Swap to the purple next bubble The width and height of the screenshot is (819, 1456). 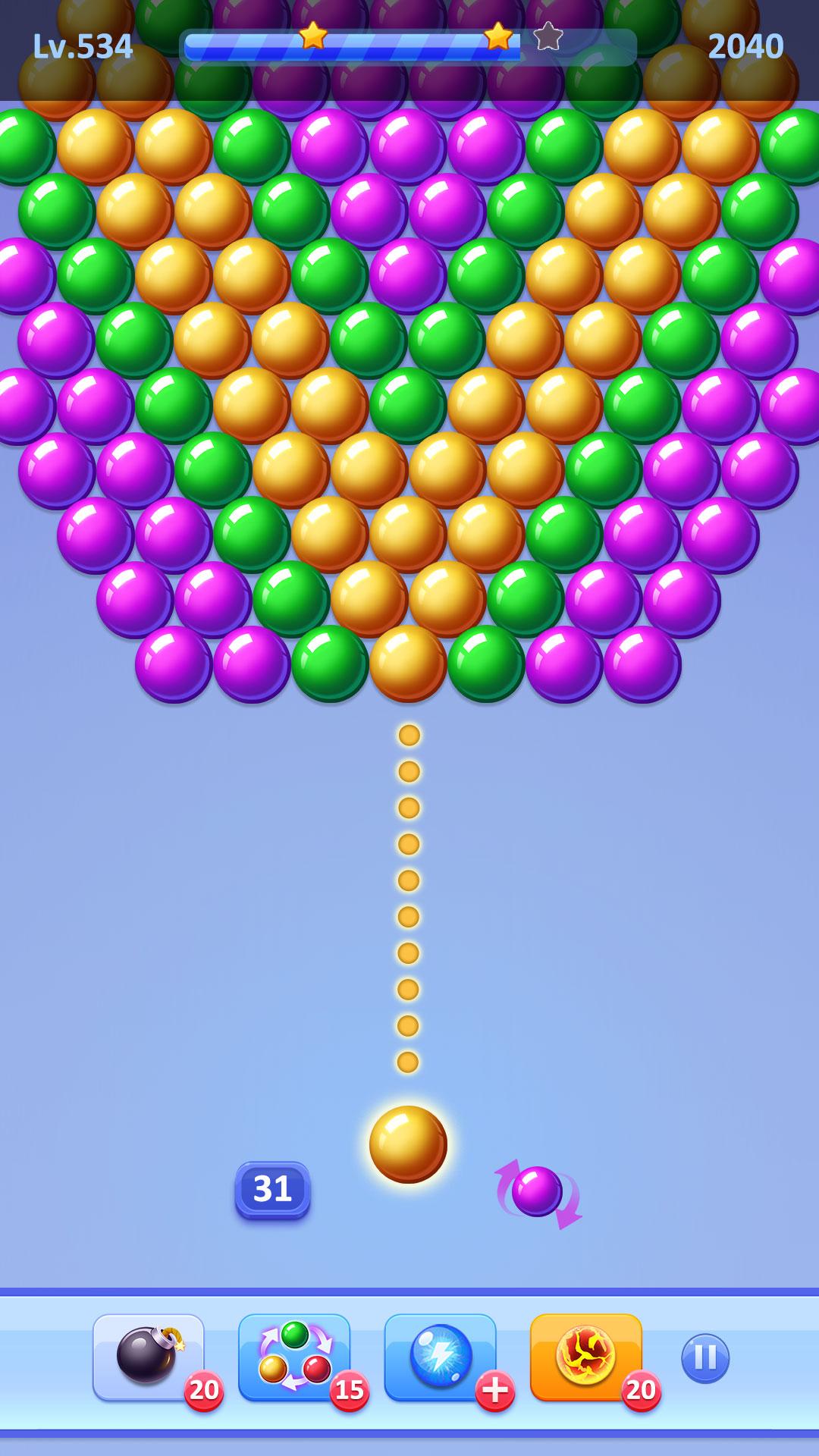point(537,1192)
